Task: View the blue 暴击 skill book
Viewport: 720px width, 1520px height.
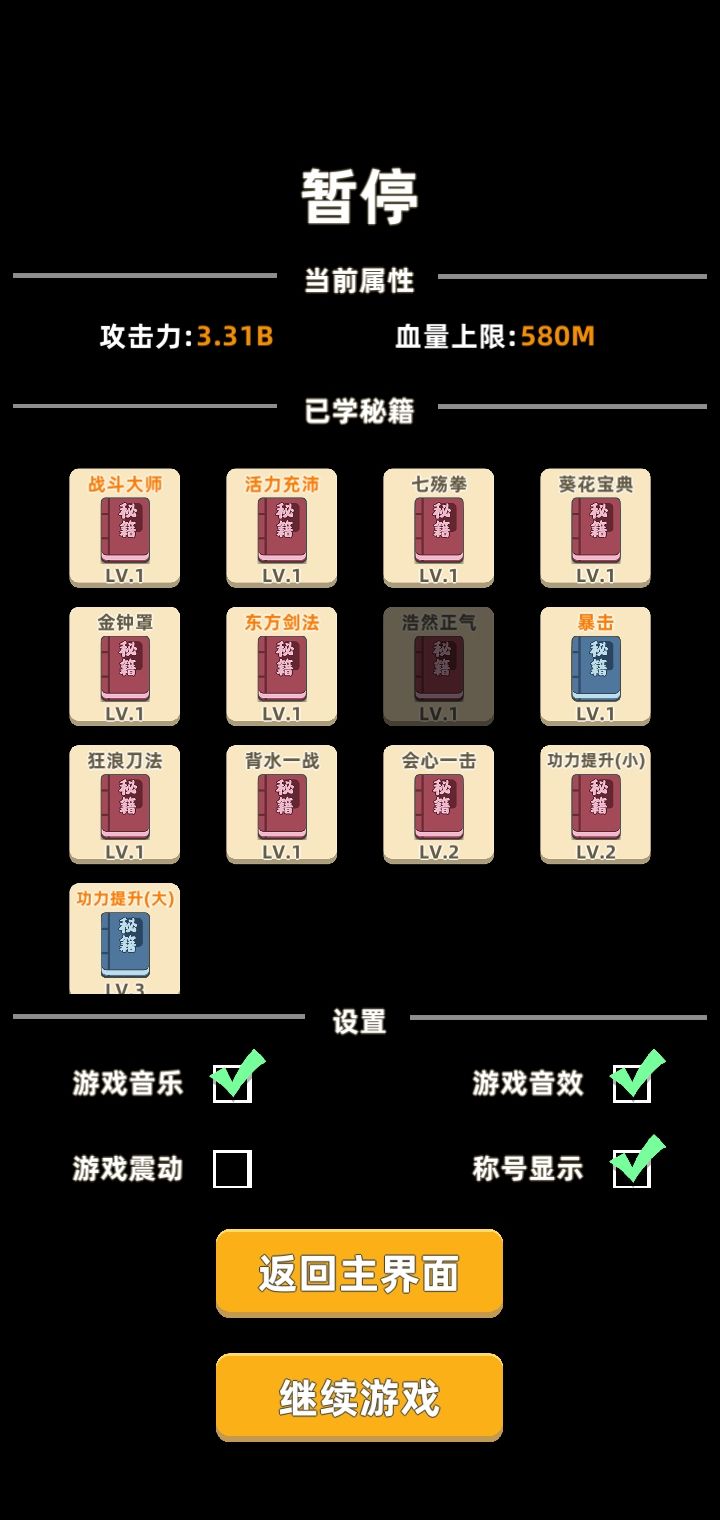Action: (596, 666)
